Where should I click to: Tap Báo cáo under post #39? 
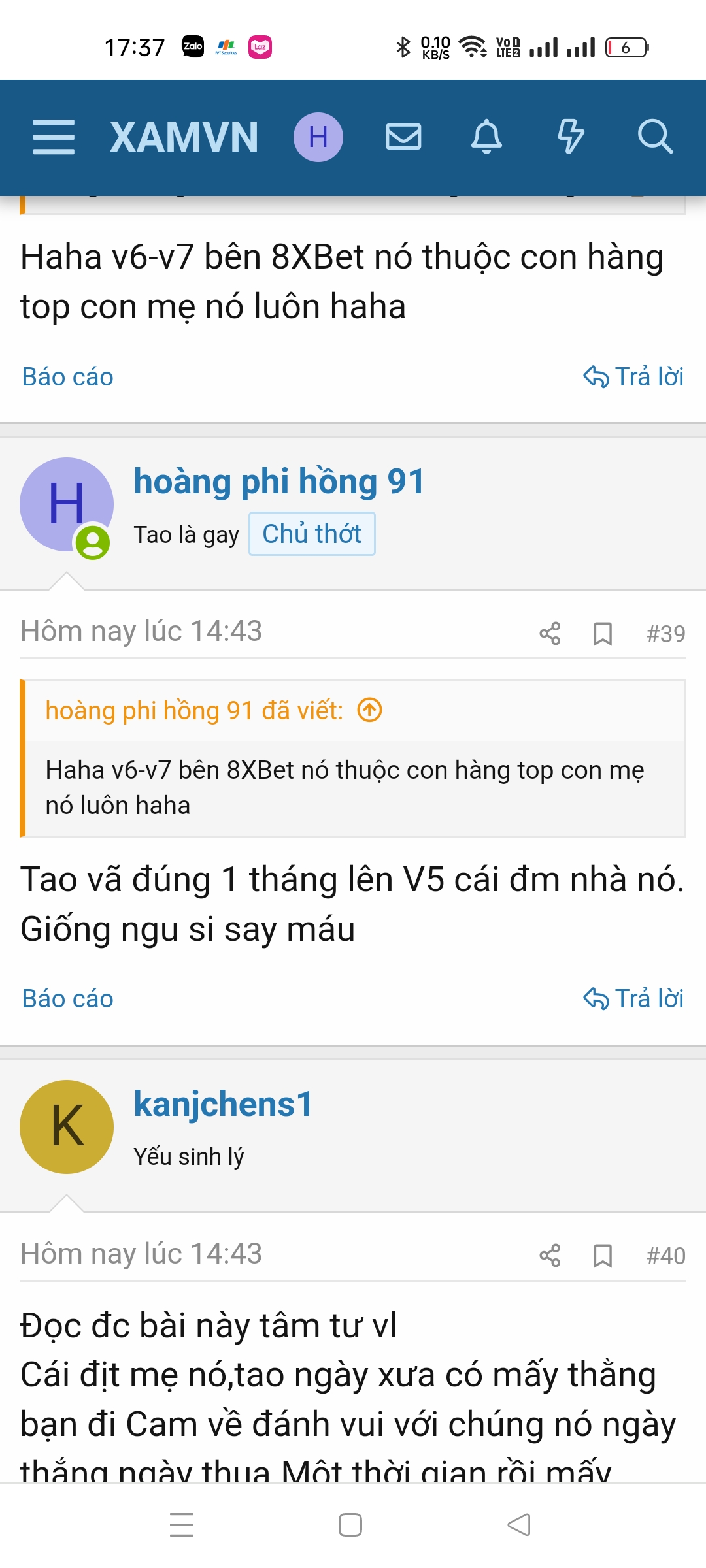tap(68, 999)
